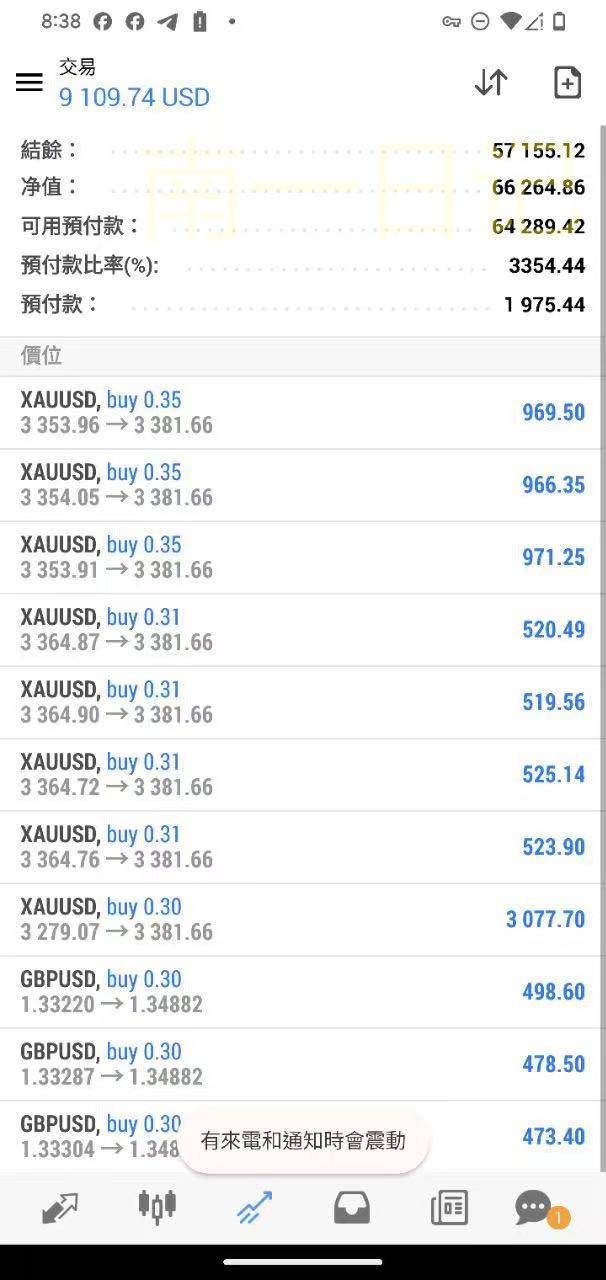Screen dimensions: 606x1280
Task: Open the XAUUSD position with profit 966.35
Action: click(x=302, y=485)
